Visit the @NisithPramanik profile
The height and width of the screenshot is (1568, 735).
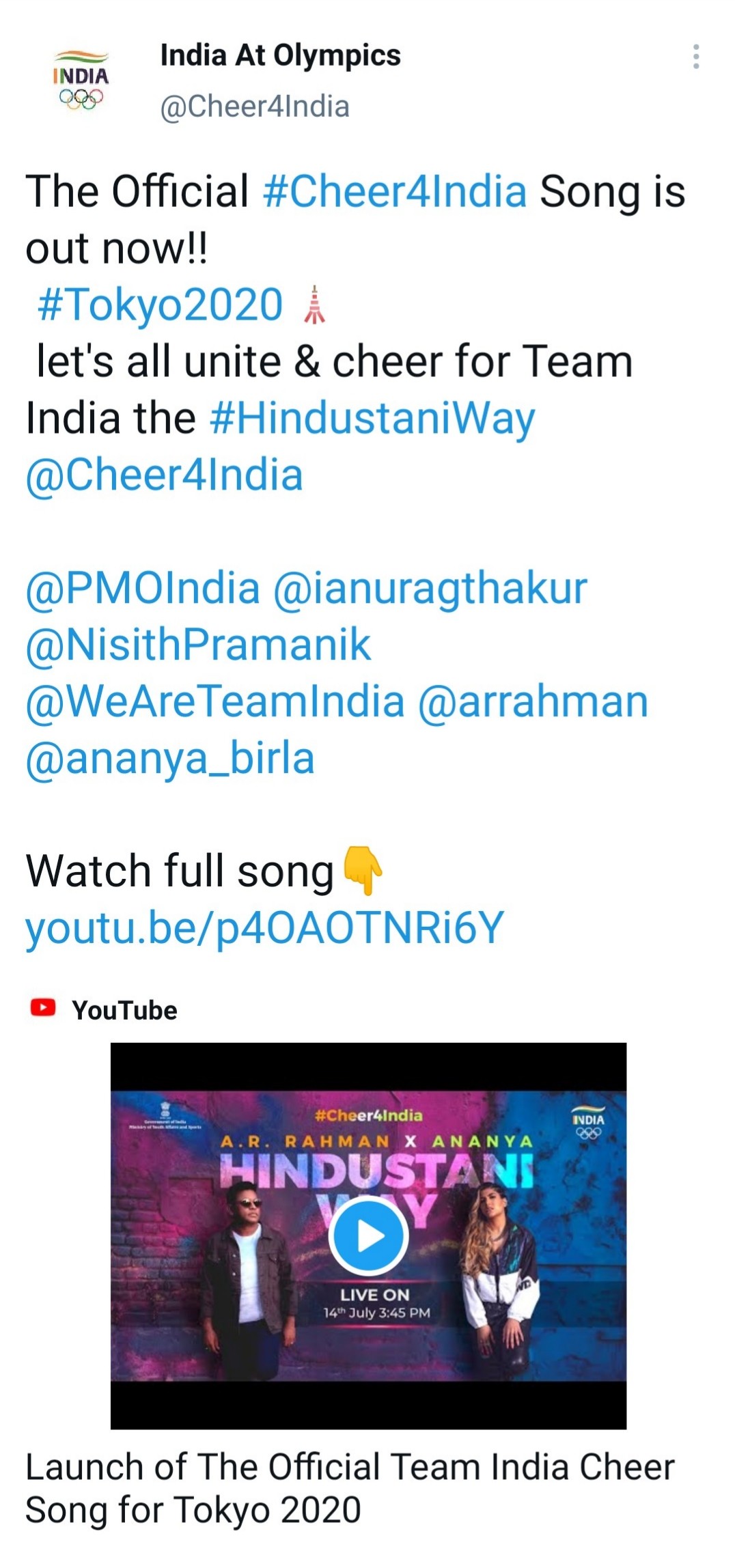point(198,645)
